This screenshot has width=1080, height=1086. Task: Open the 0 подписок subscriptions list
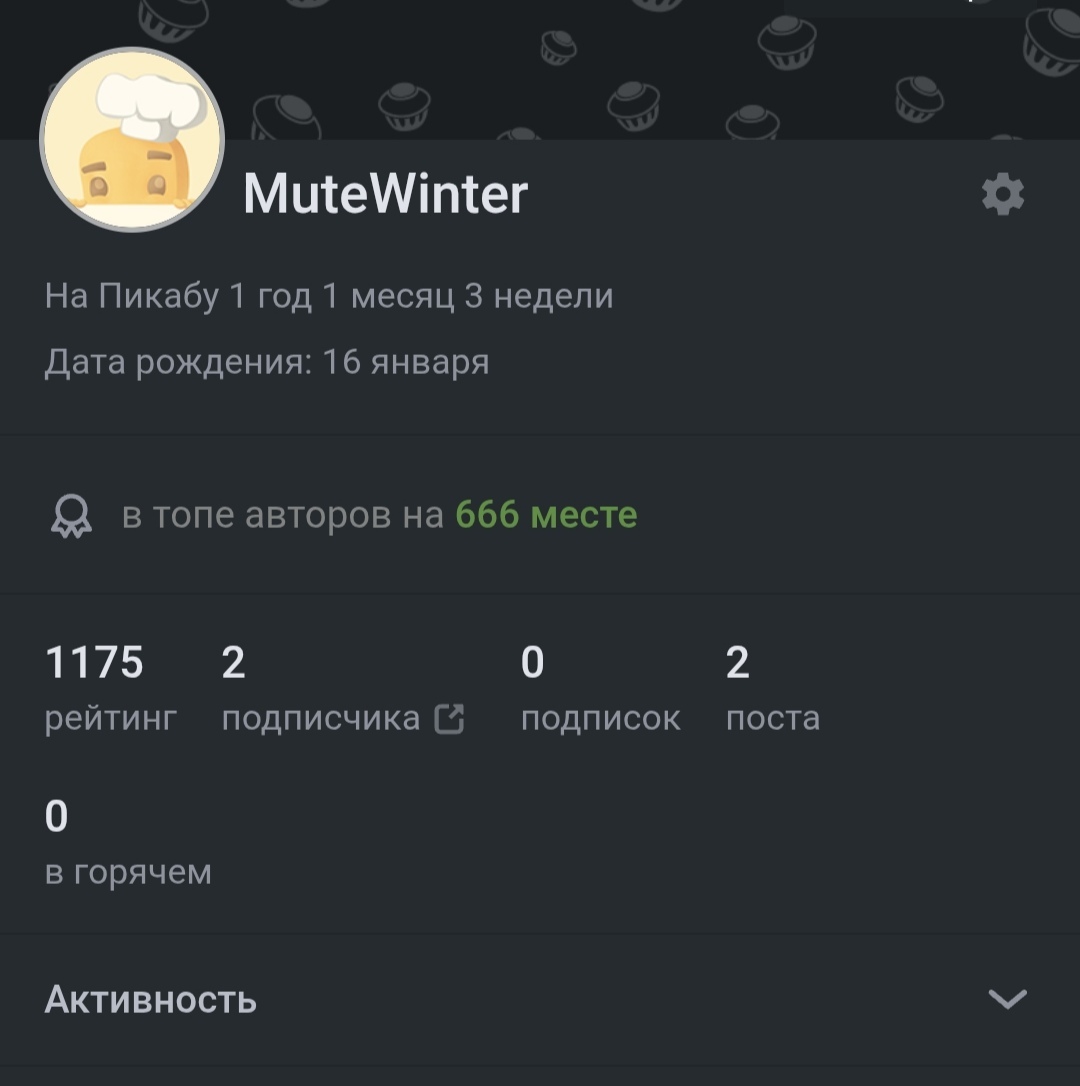[600, 690]
